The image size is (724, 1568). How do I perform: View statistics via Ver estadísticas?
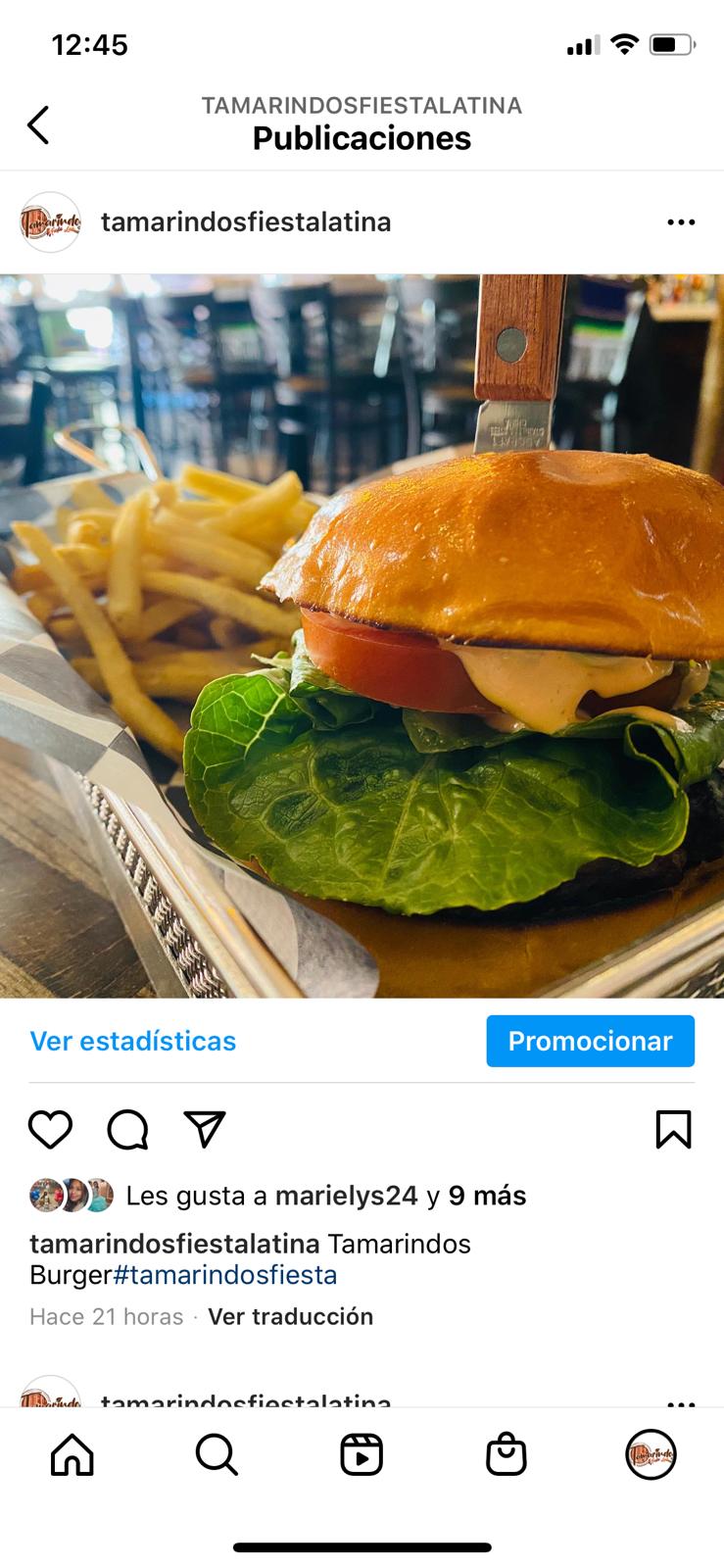point(133,1041)
